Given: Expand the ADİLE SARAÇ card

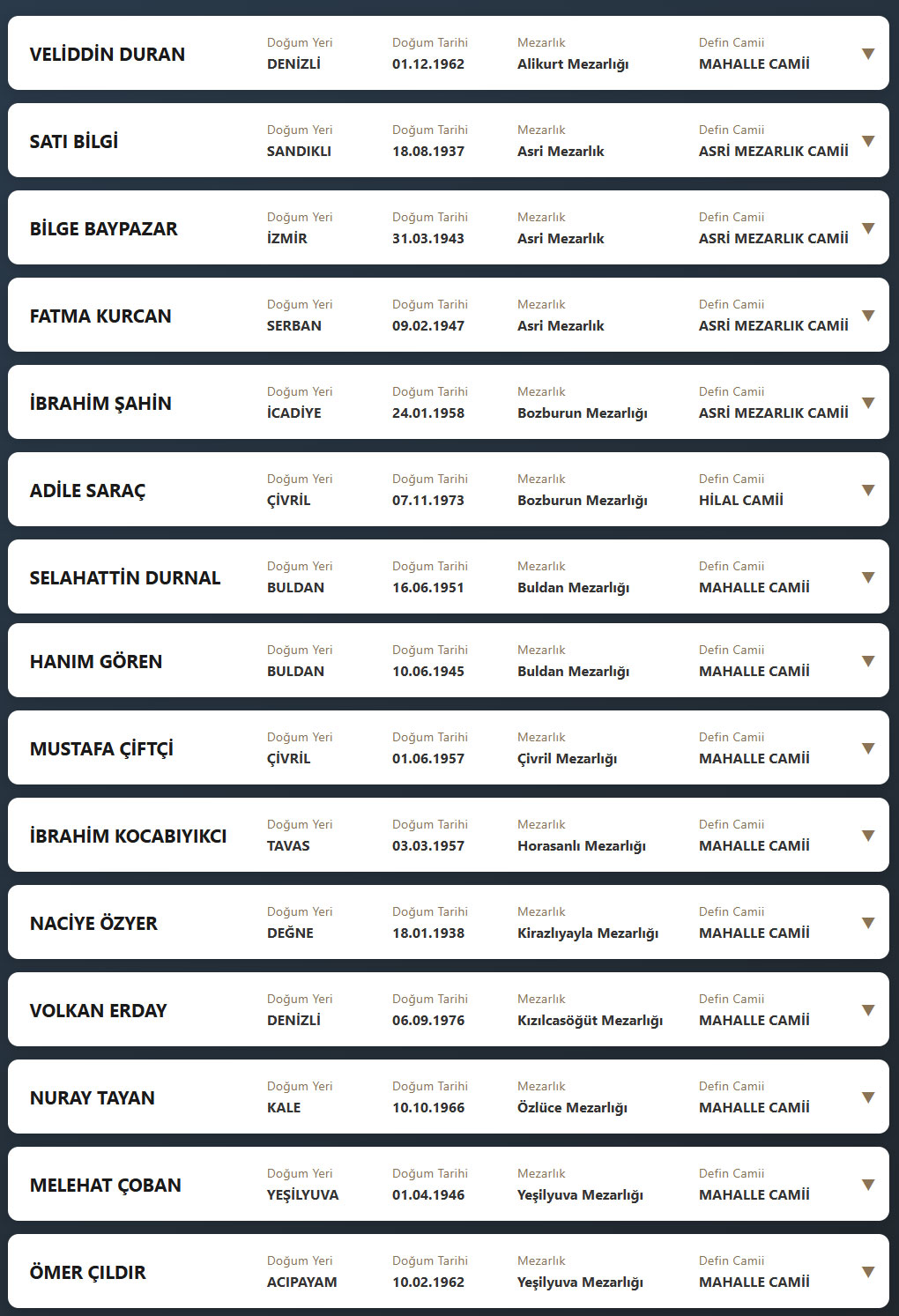Looking at the screenshot, I should (x=868, y=490).
